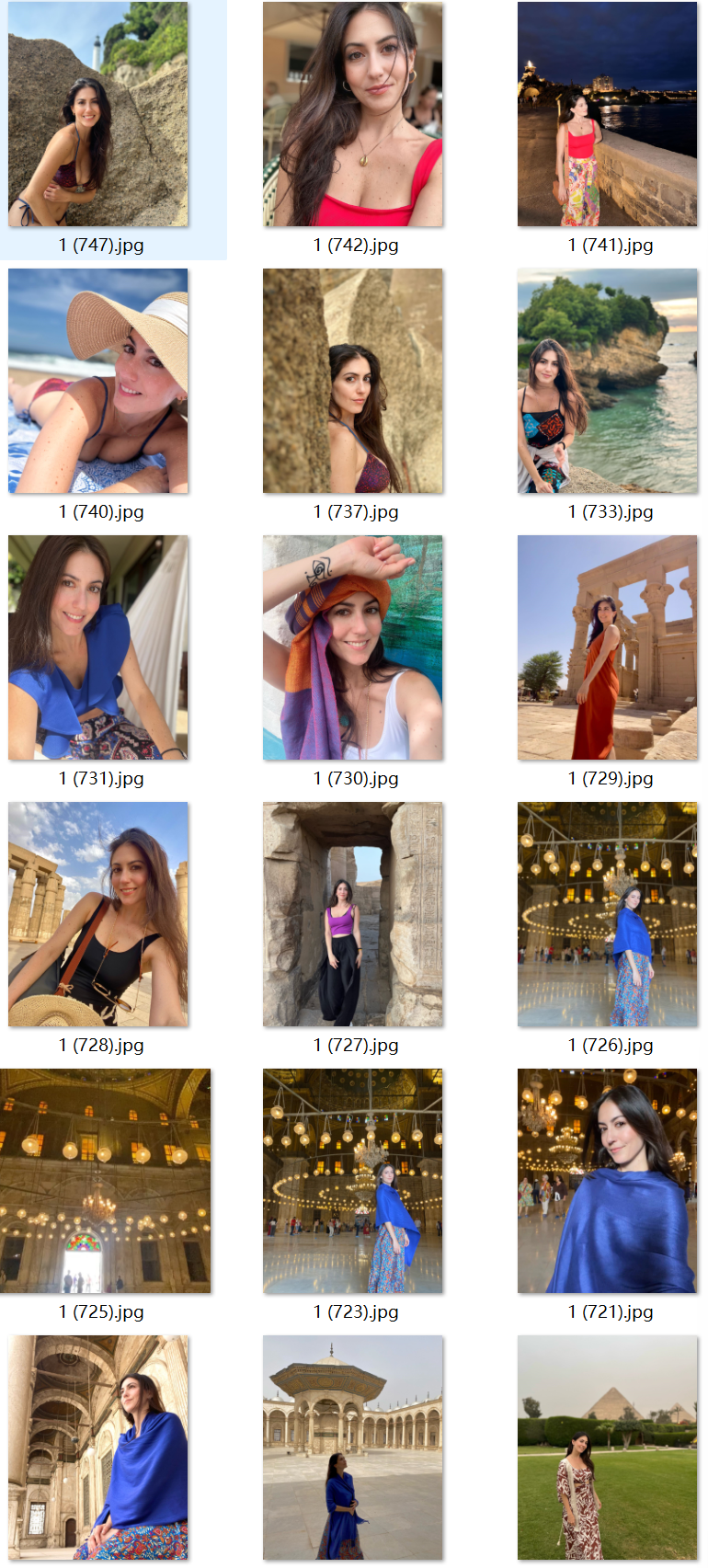Open the image 1 (742).jpg
Image resolution: width=708 pixels, height=1568 pixels.
pyautogui.click(x=353, y=115)
